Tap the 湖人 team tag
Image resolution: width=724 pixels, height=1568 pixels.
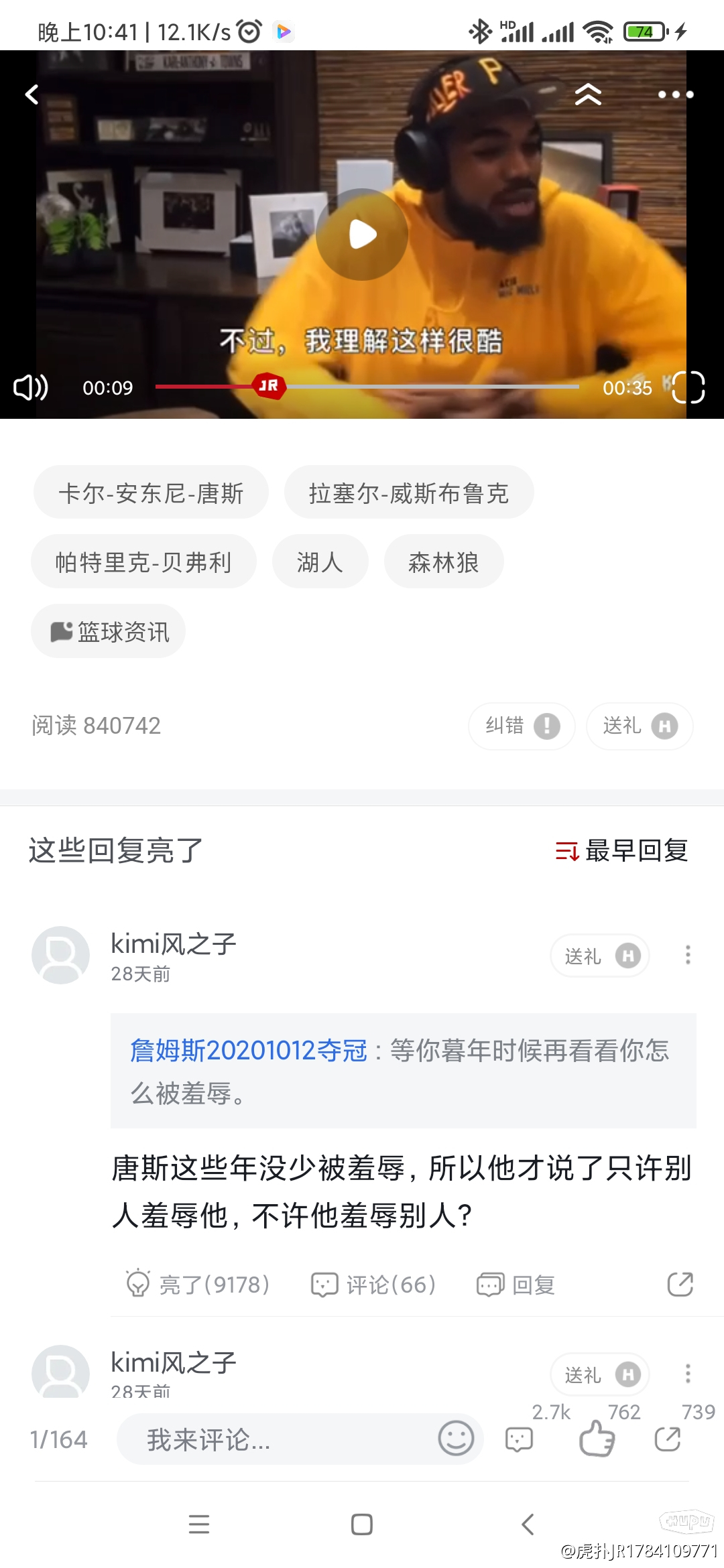(x=320, y=562)
